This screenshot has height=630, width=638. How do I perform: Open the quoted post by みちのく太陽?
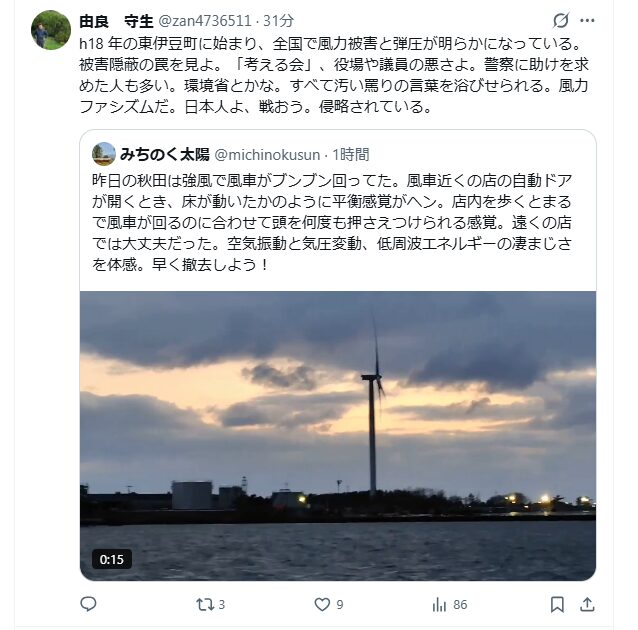pos(338,210)
